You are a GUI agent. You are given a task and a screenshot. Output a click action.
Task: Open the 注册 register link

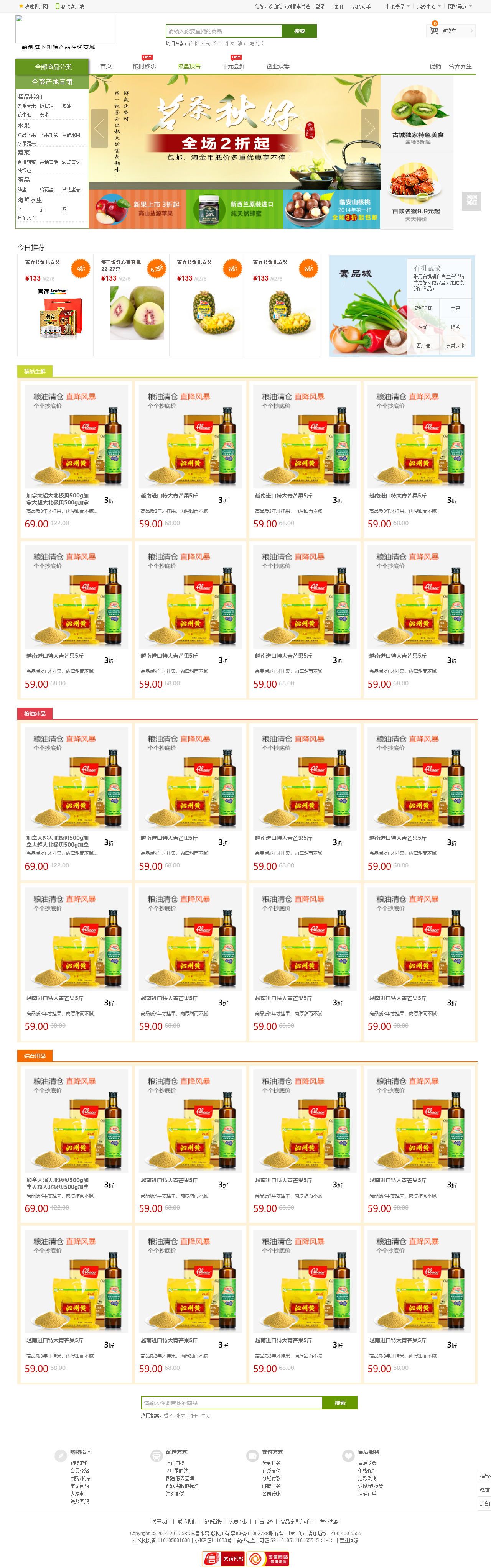click(x=338, y=7)
